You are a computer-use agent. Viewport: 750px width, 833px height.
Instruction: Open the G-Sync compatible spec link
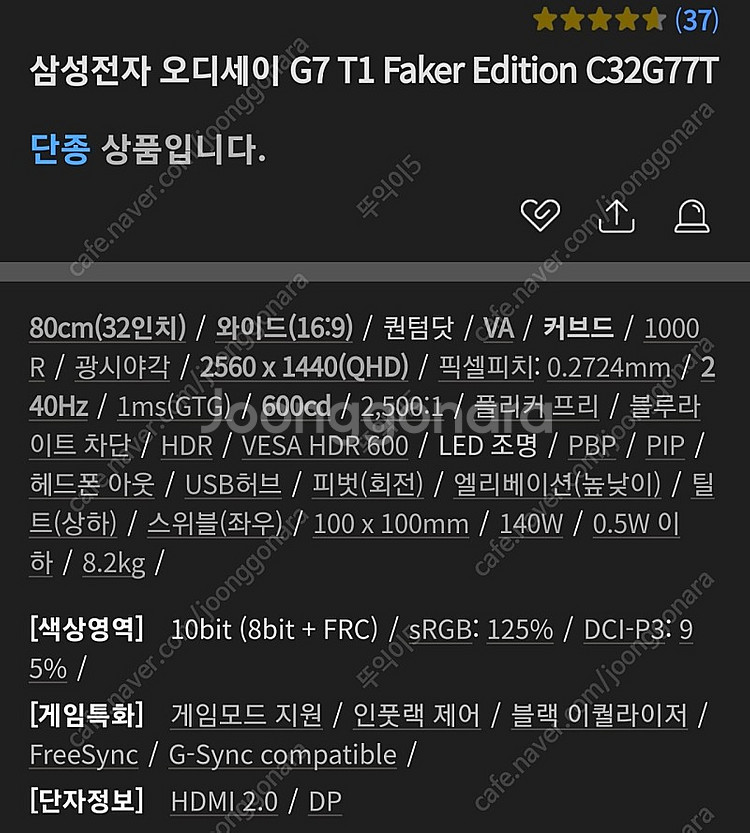click(x=282, y=754)
